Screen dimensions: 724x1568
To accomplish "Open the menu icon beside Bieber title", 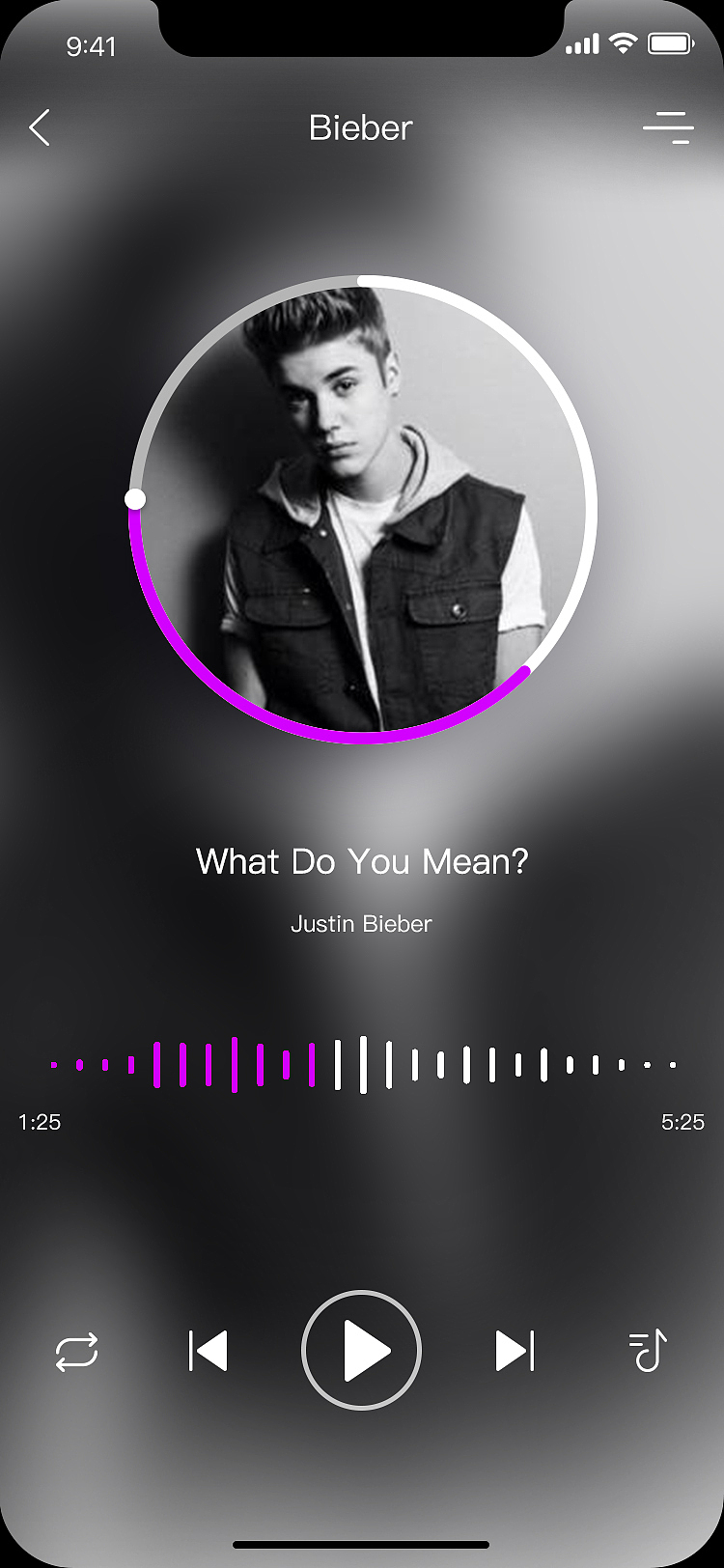I will click(668, 127).
